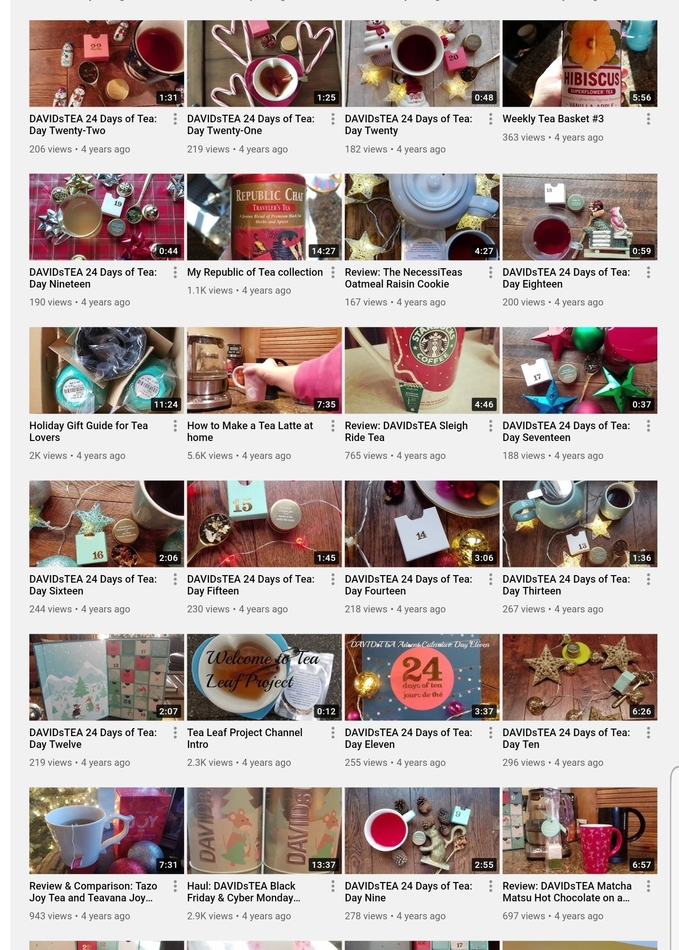
Task: Play DAVIDsTEA 24 Days of Tea: Day Ten
Action: 579,677
